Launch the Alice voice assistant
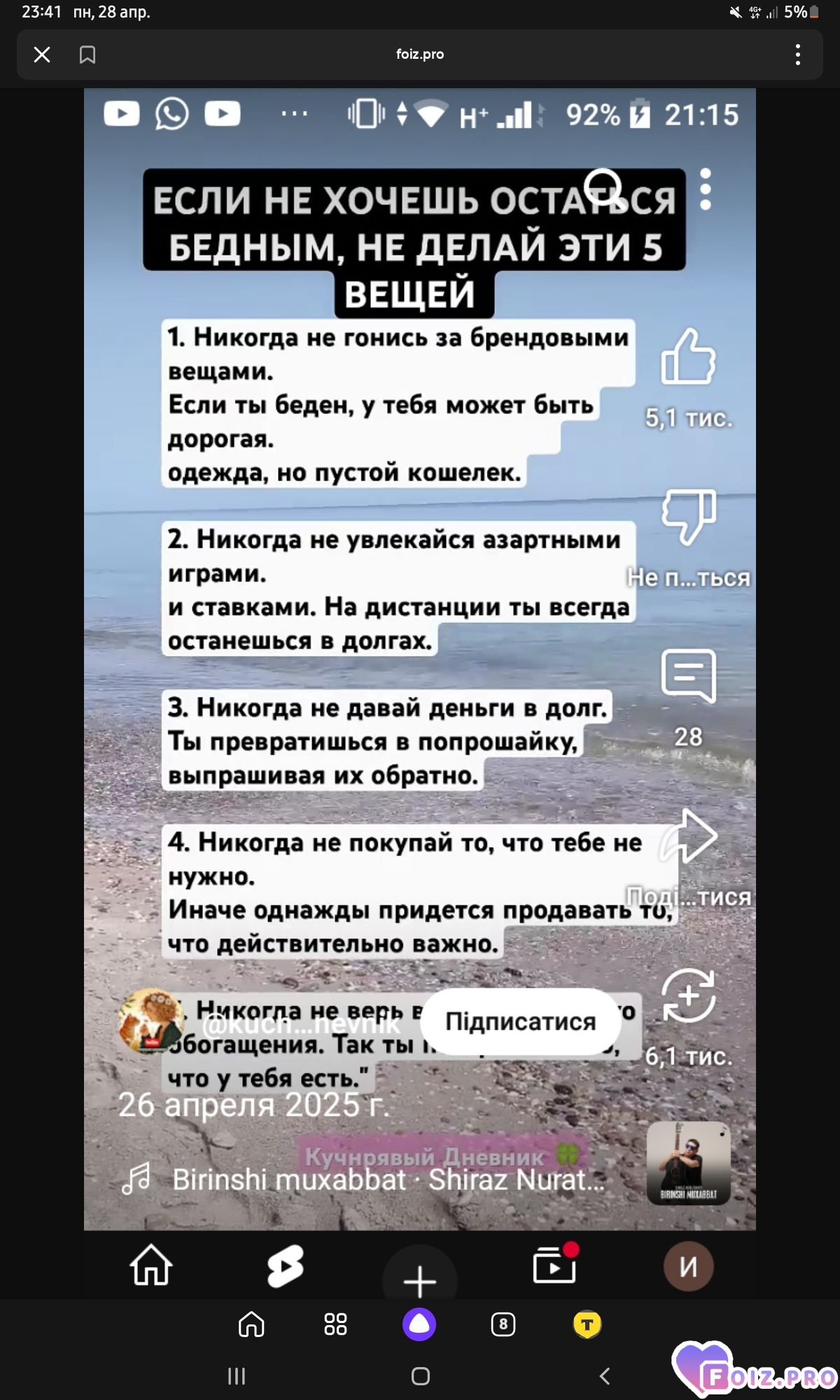The height and width of the screenshot is (1400, 840). click(419, 1324)
